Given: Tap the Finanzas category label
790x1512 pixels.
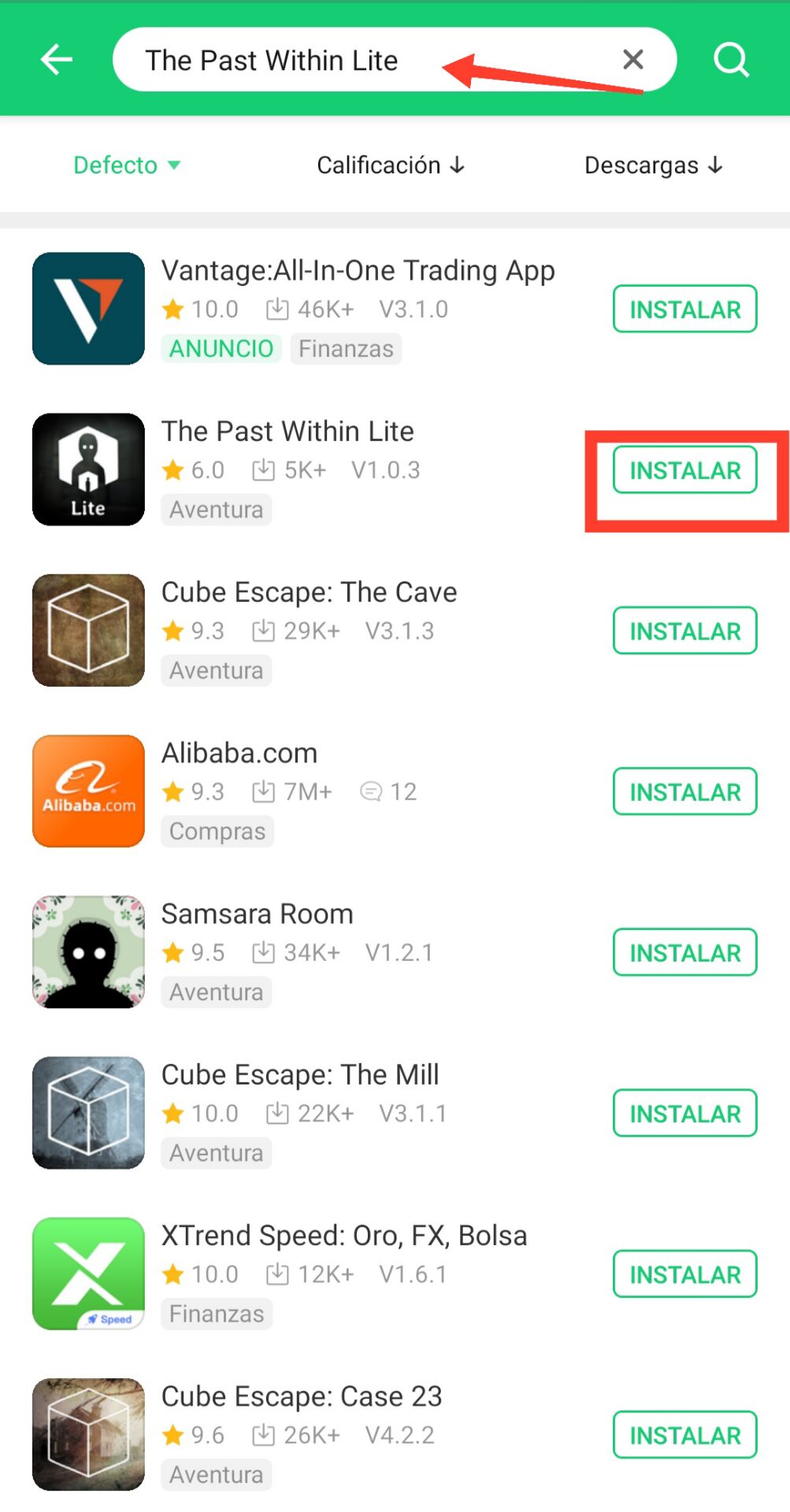Looking at the screenshot, I should 345,348.
